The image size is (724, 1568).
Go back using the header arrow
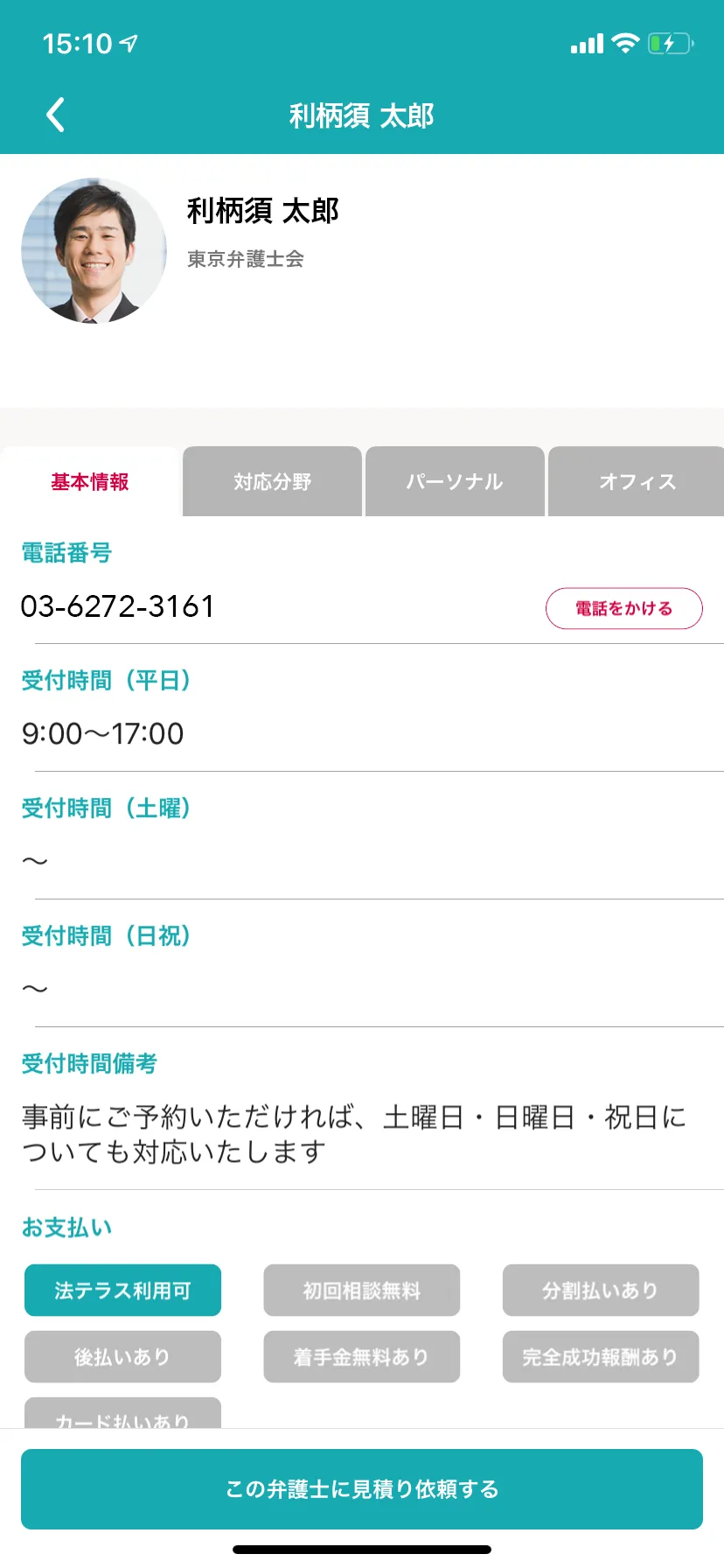pos(56,115)
